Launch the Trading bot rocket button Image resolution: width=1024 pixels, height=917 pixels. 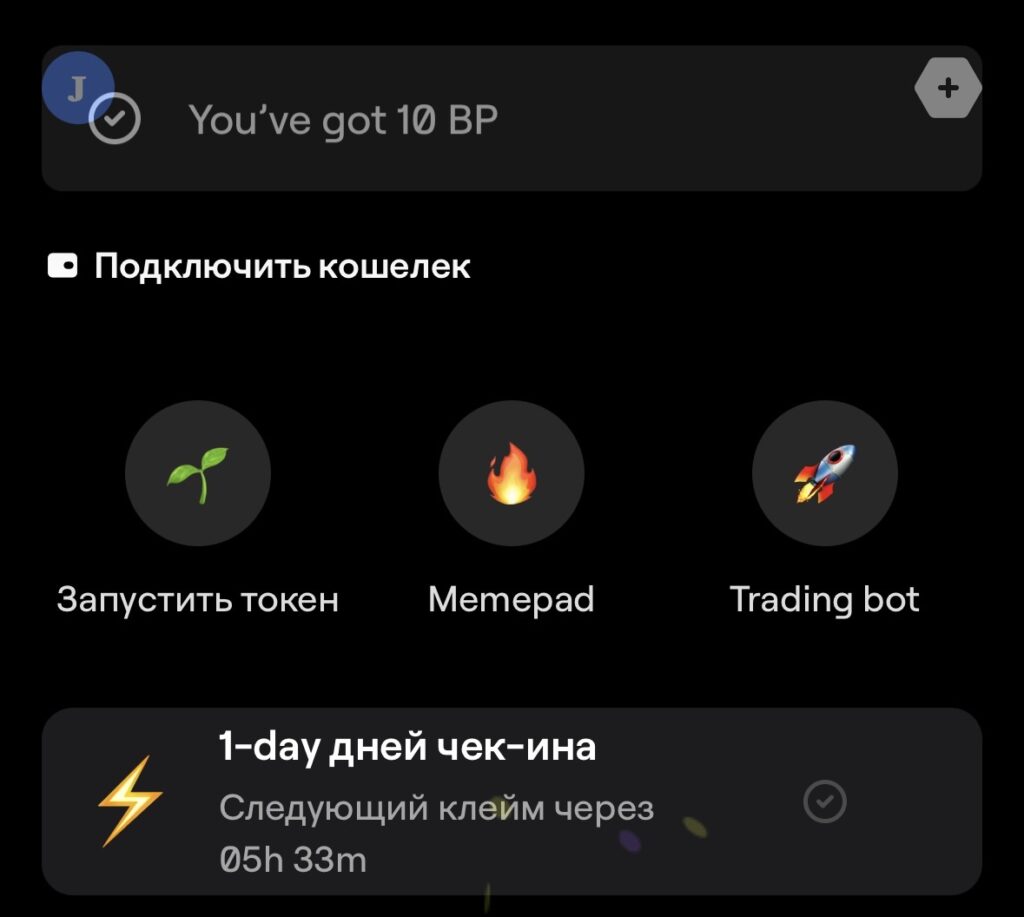[824, 473]
